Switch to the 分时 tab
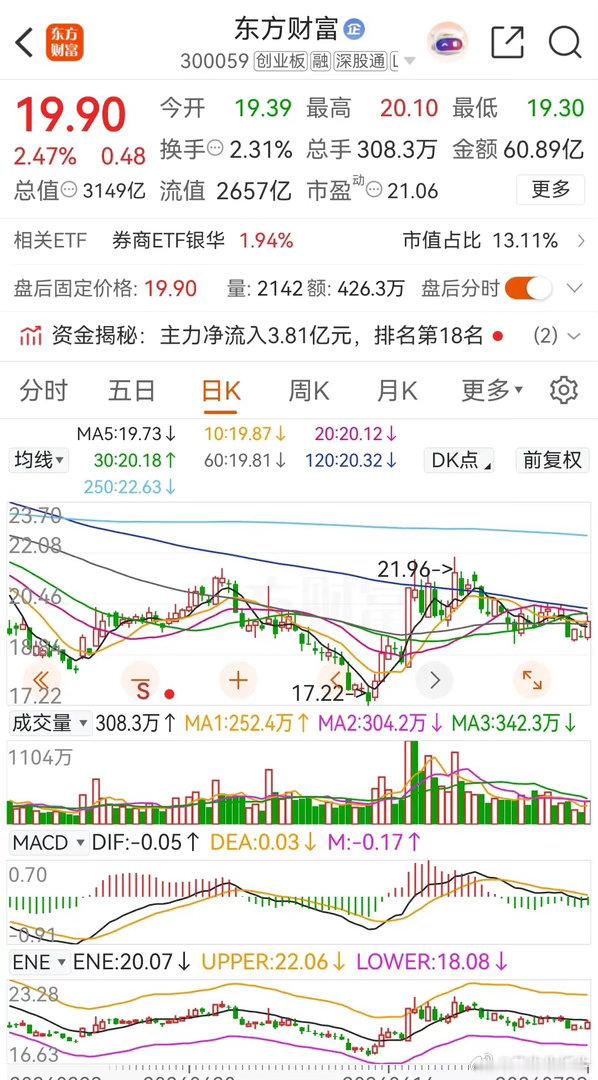This screenshot has width=598, height=1080. click(43, 391)
